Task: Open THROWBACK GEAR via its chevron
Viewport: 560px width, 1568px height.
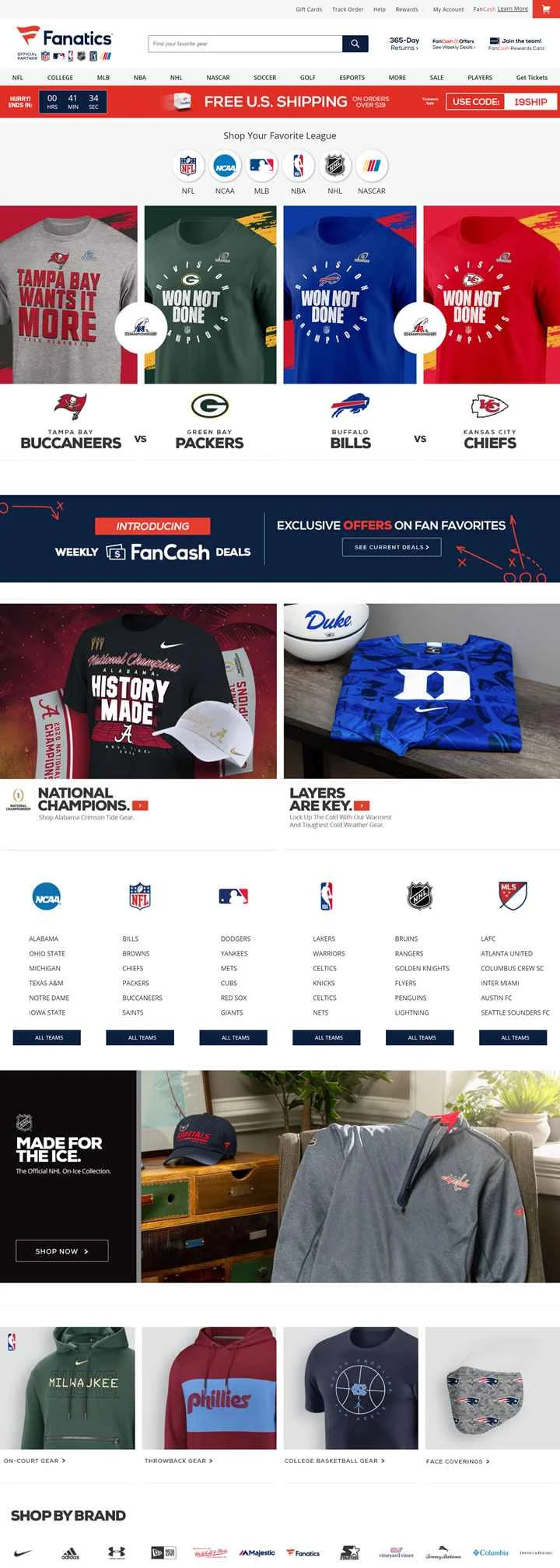Action: click(x=212, y=1461)
